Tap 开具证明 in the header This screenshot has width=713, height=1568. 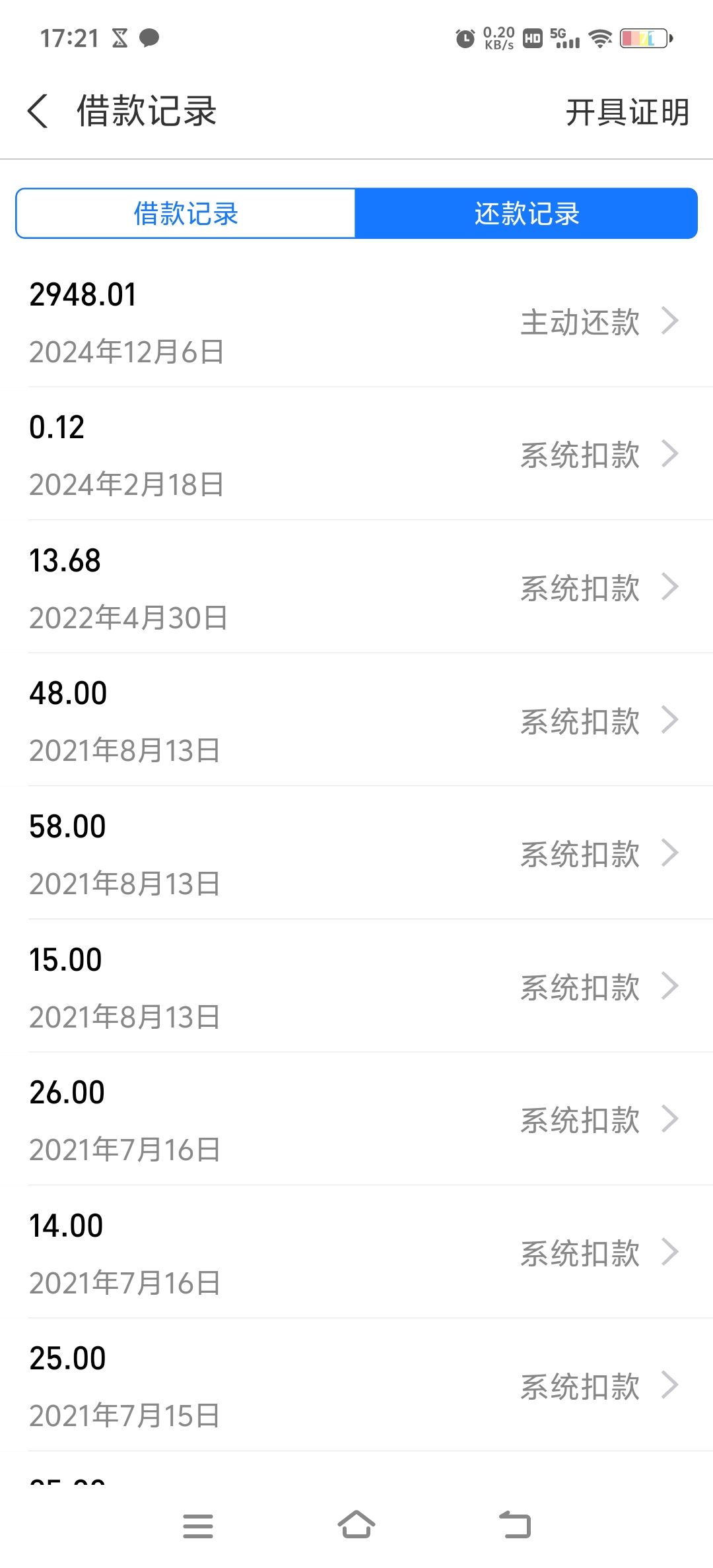(627, 112)
